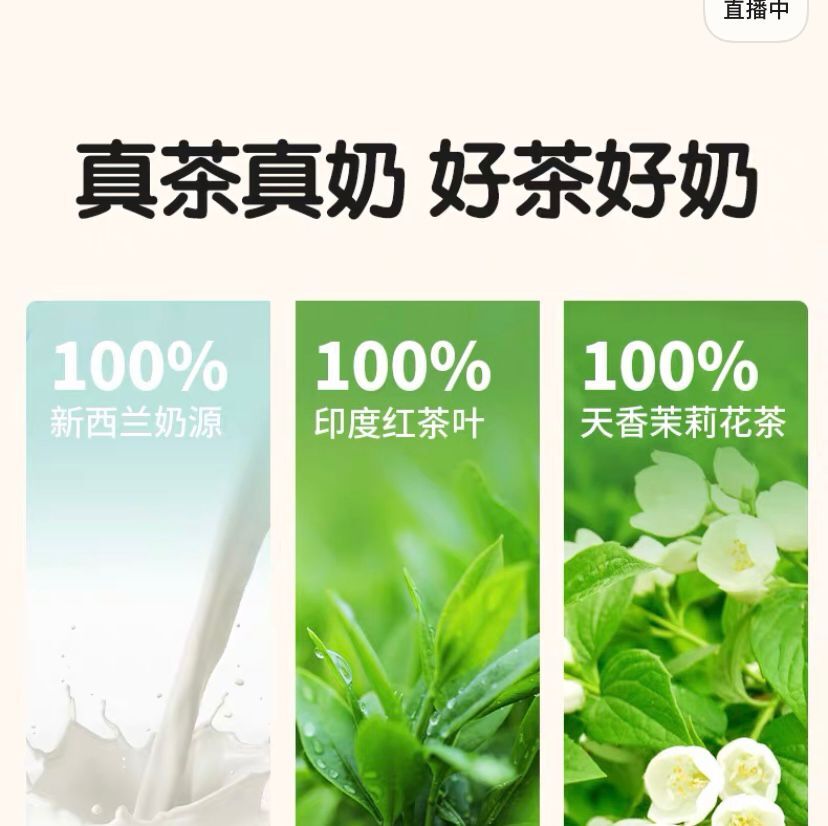Open the 直播中 live stream badge
The height and width of the screenshot is (826, 828).
coord(756,14)
